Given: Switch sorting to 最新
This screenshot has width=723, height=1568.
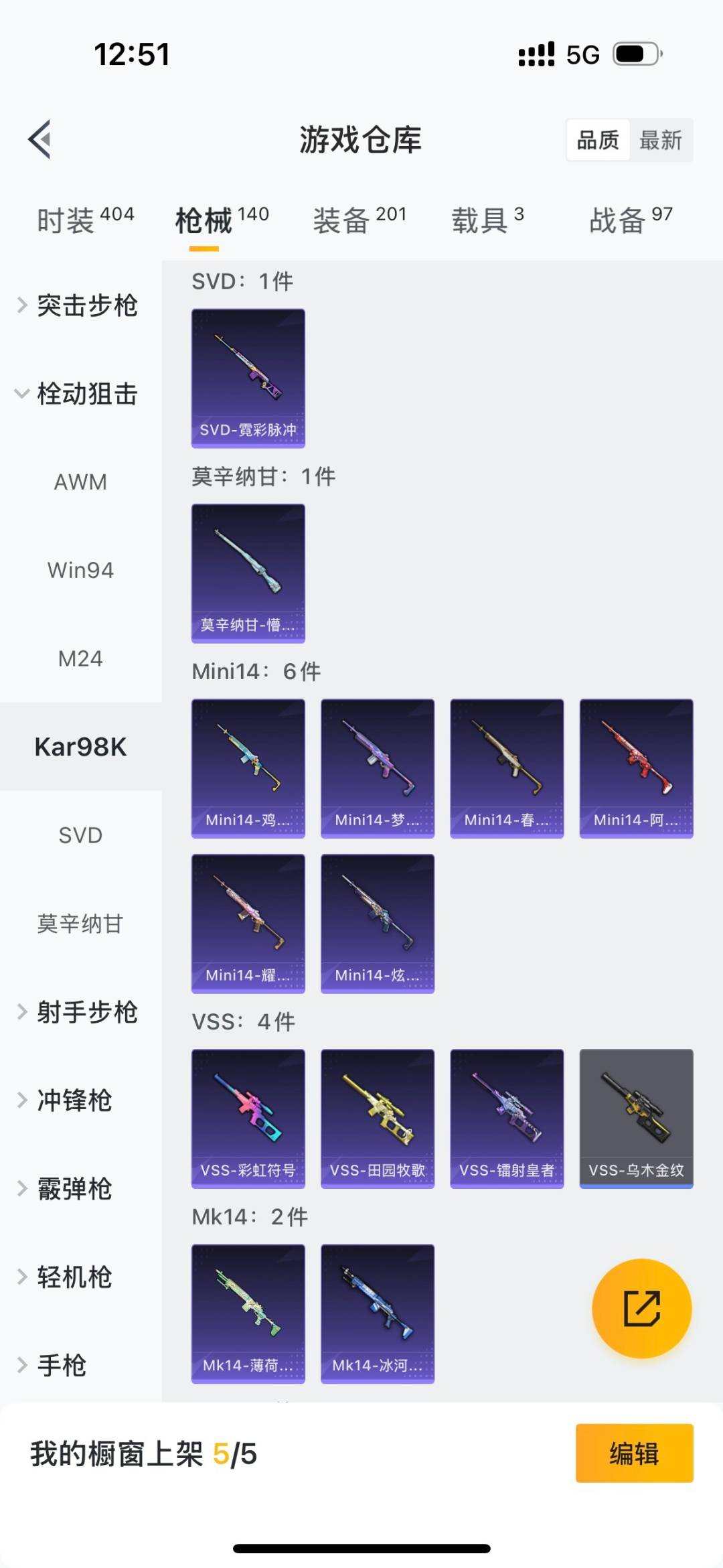Looking at the screenshot, I should pyautogui.click(x=661, y=139).
